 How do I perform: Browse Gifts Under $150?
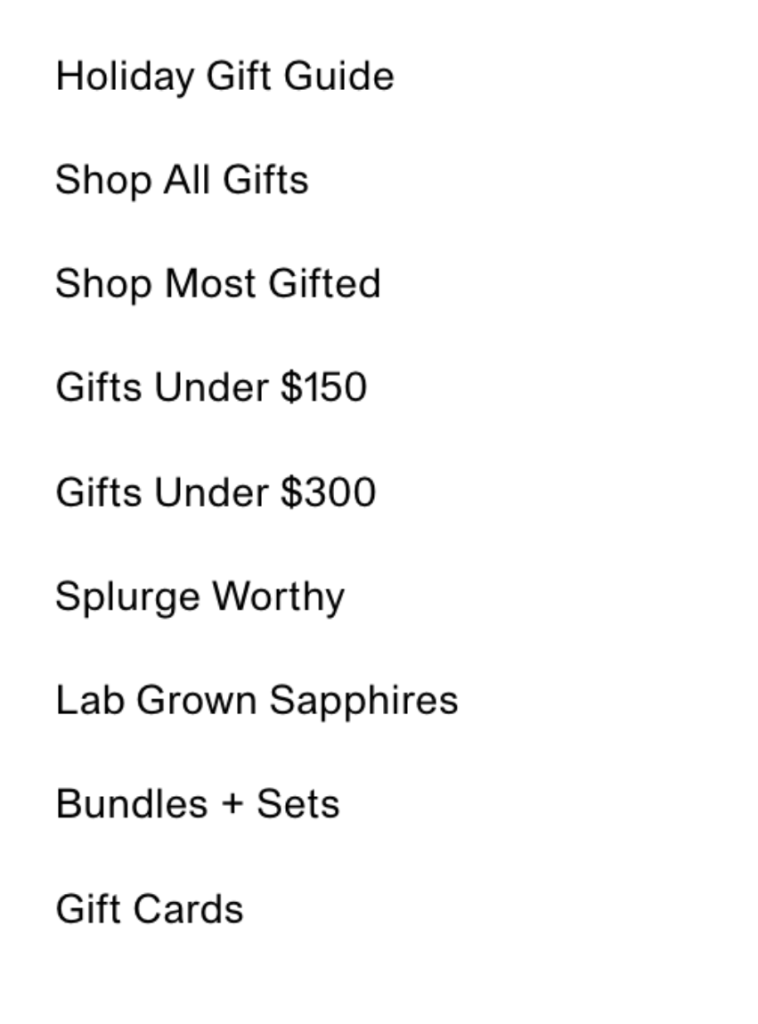point(211,388)
